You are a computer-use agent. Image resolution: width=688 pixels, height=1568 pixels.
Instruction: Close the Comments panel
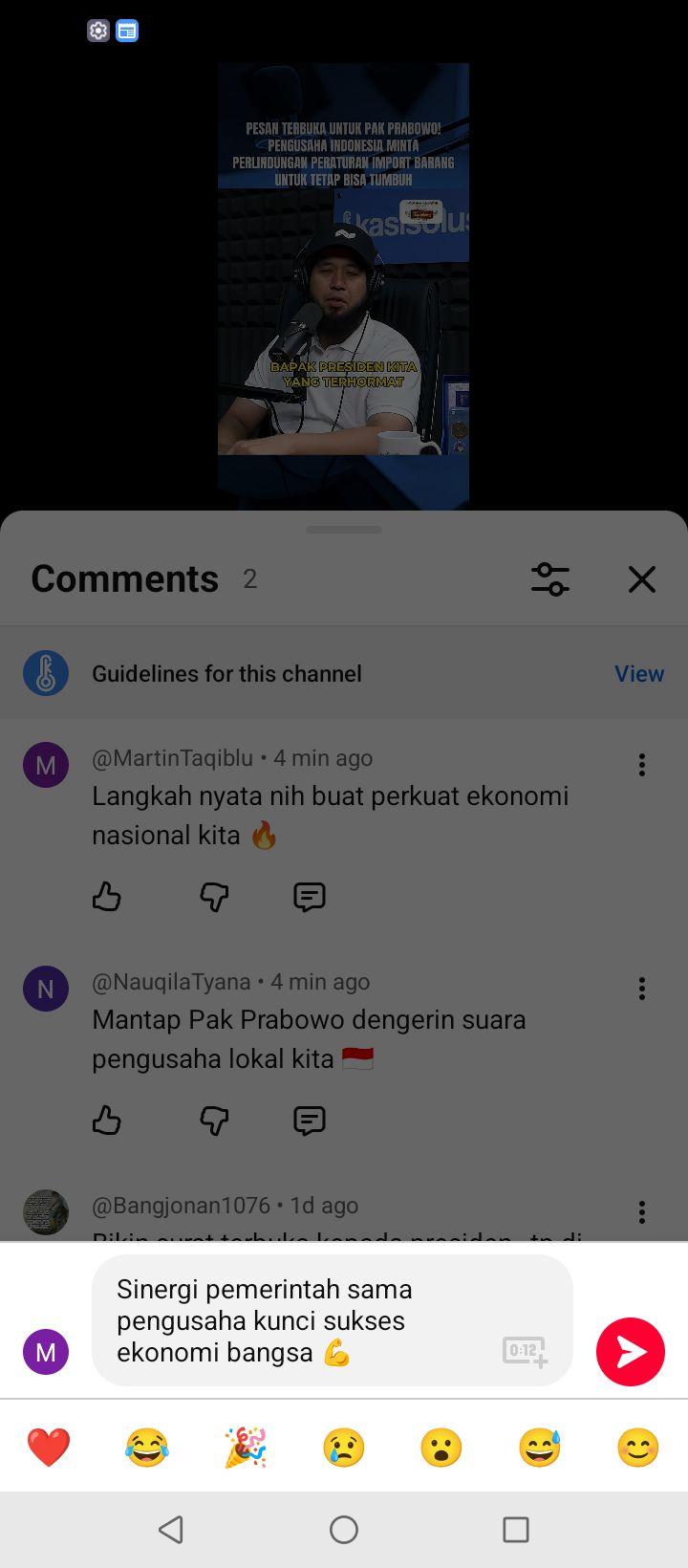click(x=642, y=578)
